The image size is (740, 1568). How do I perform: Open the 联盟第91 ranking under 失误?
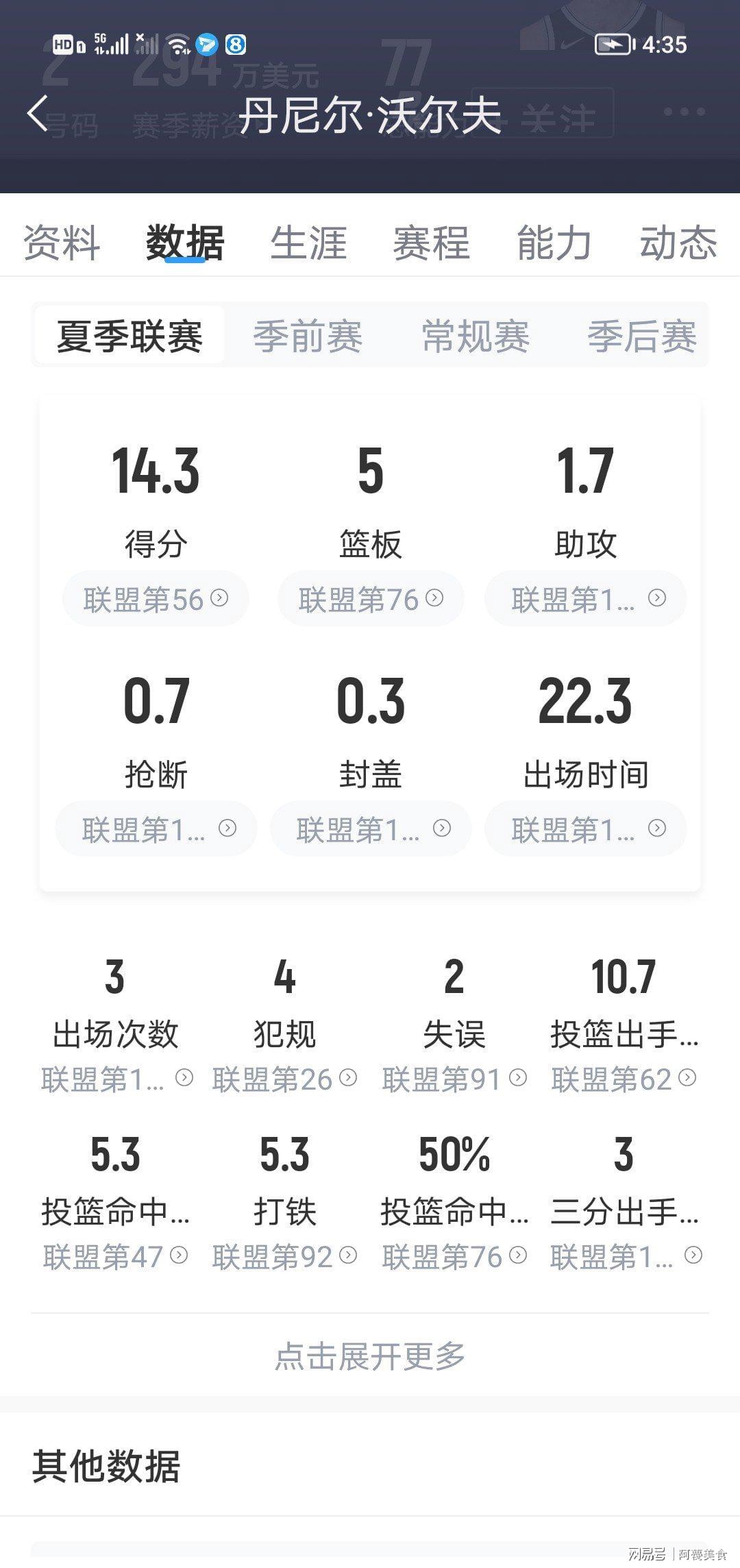click(454, 1079)
